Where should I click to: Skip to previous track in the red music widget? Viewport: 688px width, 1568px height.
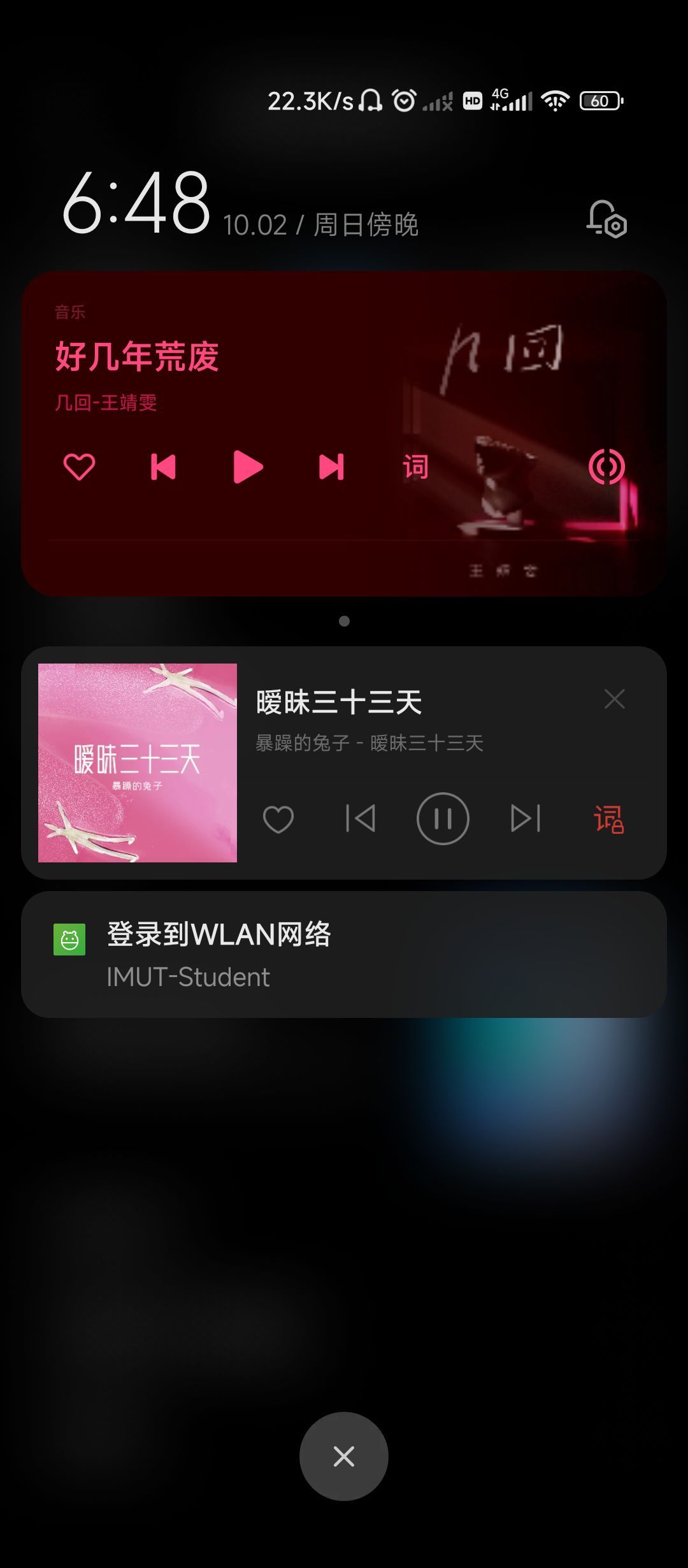[163, 467]
